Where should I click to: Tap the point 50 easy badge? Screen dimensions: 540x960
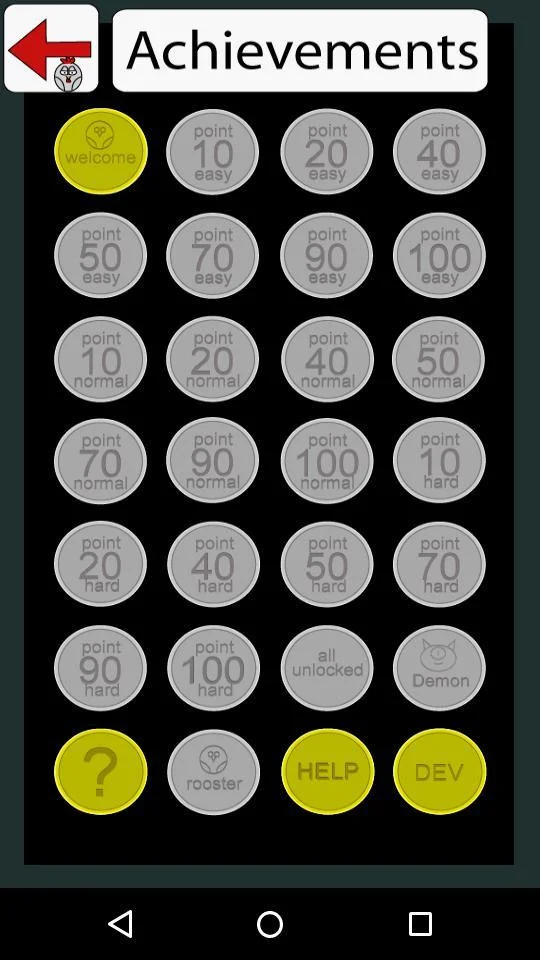click(100, 255)
